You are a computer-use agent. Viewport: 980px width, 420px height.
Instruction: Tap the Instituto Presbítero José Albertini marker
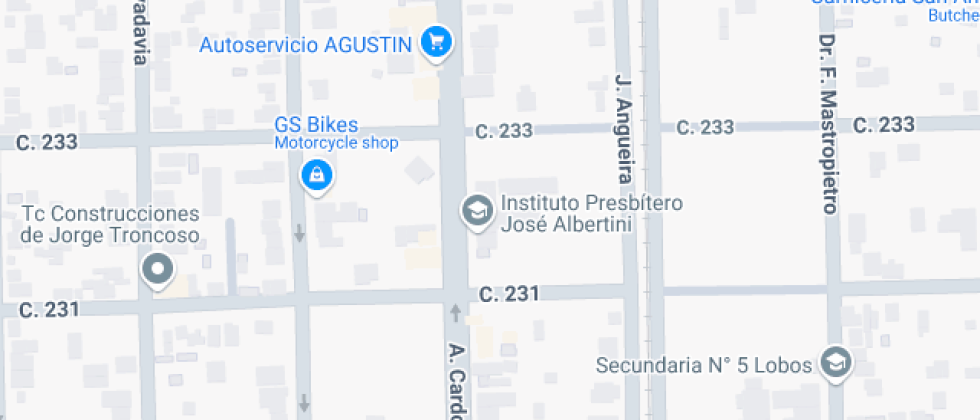coord(477,210)
